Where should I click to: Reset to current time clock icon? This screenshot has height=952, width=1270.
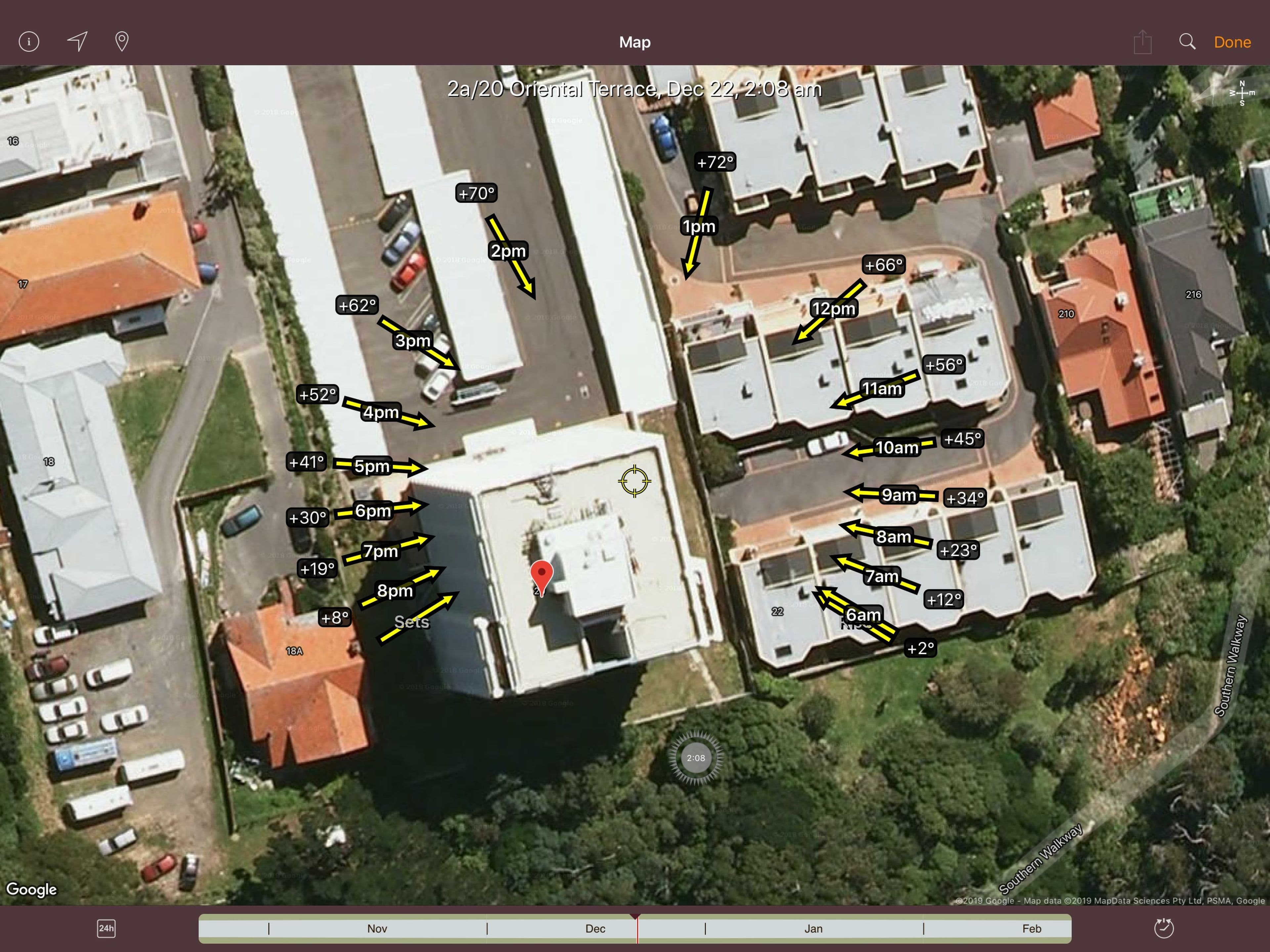point(1163,928)
